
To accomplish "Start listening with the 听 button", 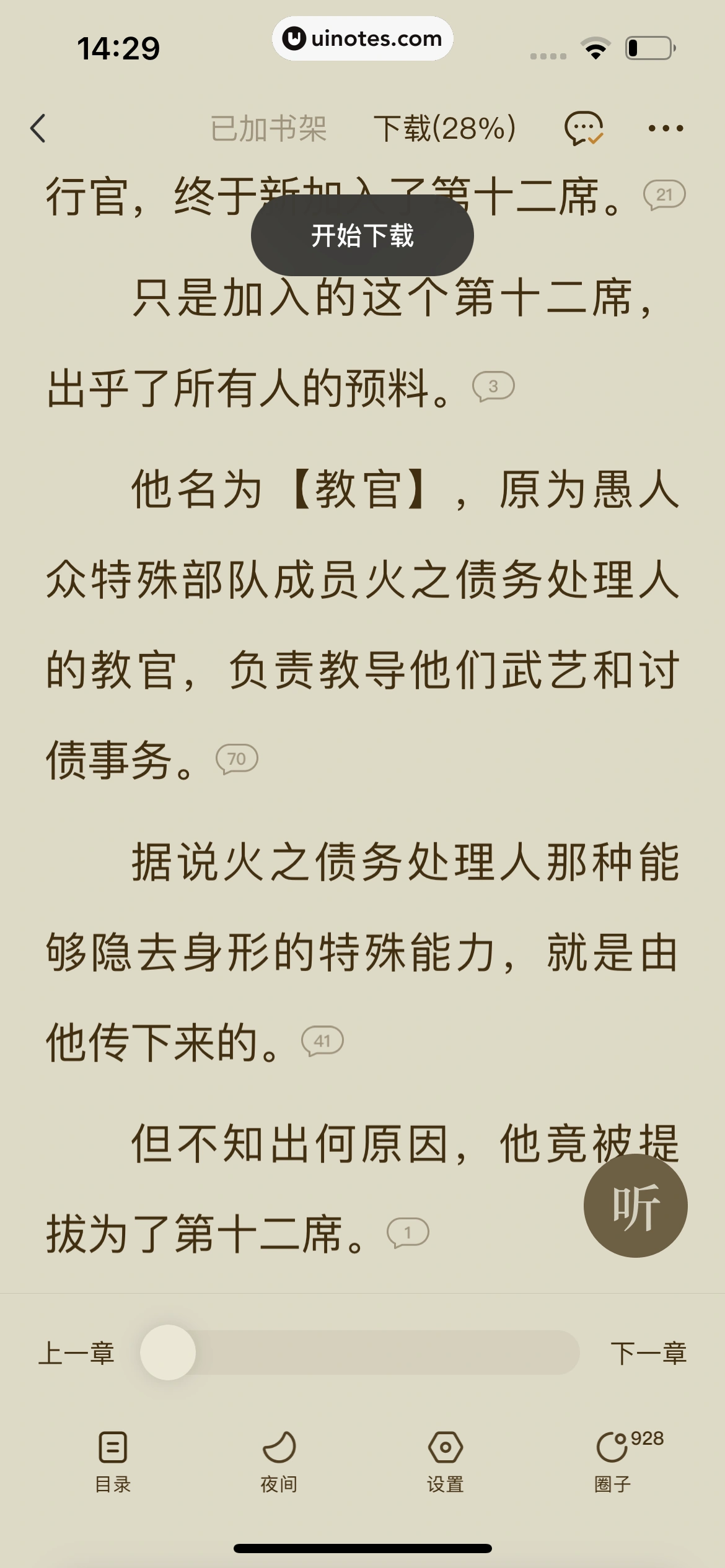I will pyautogui.click(x=635, y=1205).
